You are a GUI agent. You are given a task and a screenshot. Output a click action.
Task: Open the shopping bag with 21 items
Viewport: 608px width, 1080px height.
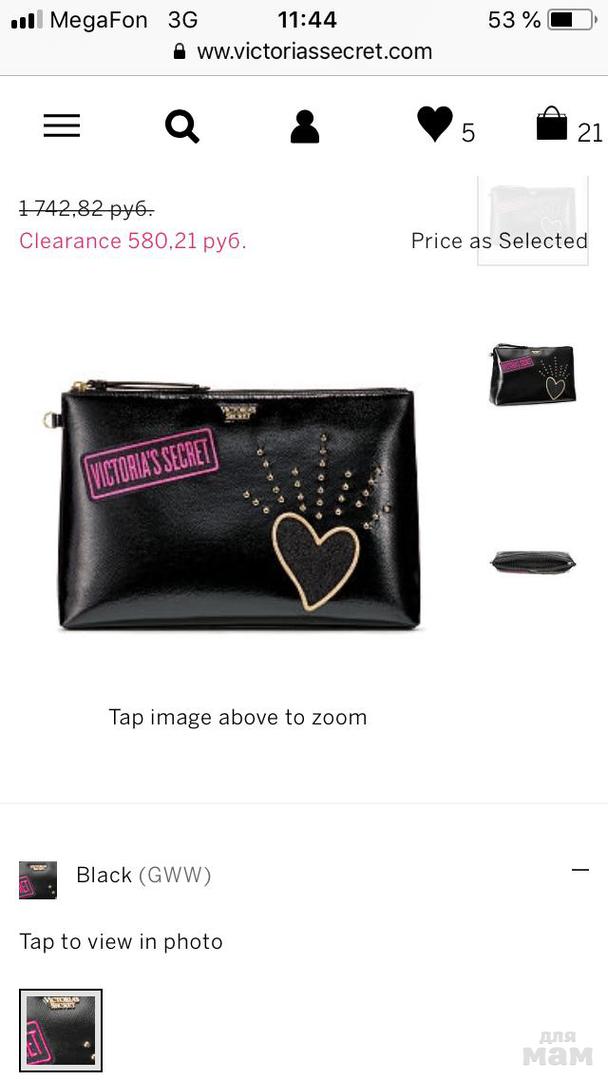(x=552, y=126)
